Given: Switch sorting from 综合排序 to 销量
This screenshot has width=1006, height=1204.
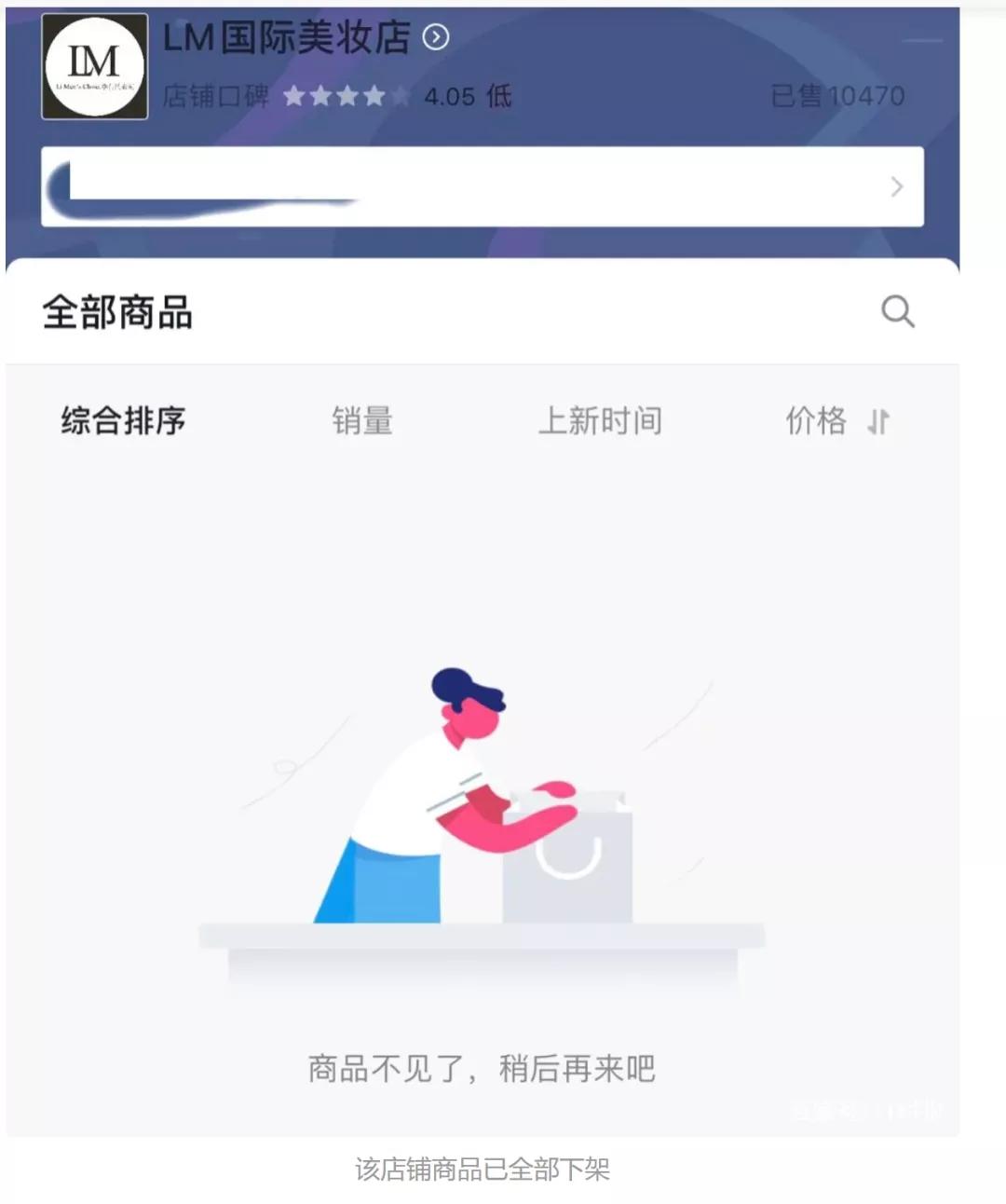Looking at the screenshot, I should point(362,421).
